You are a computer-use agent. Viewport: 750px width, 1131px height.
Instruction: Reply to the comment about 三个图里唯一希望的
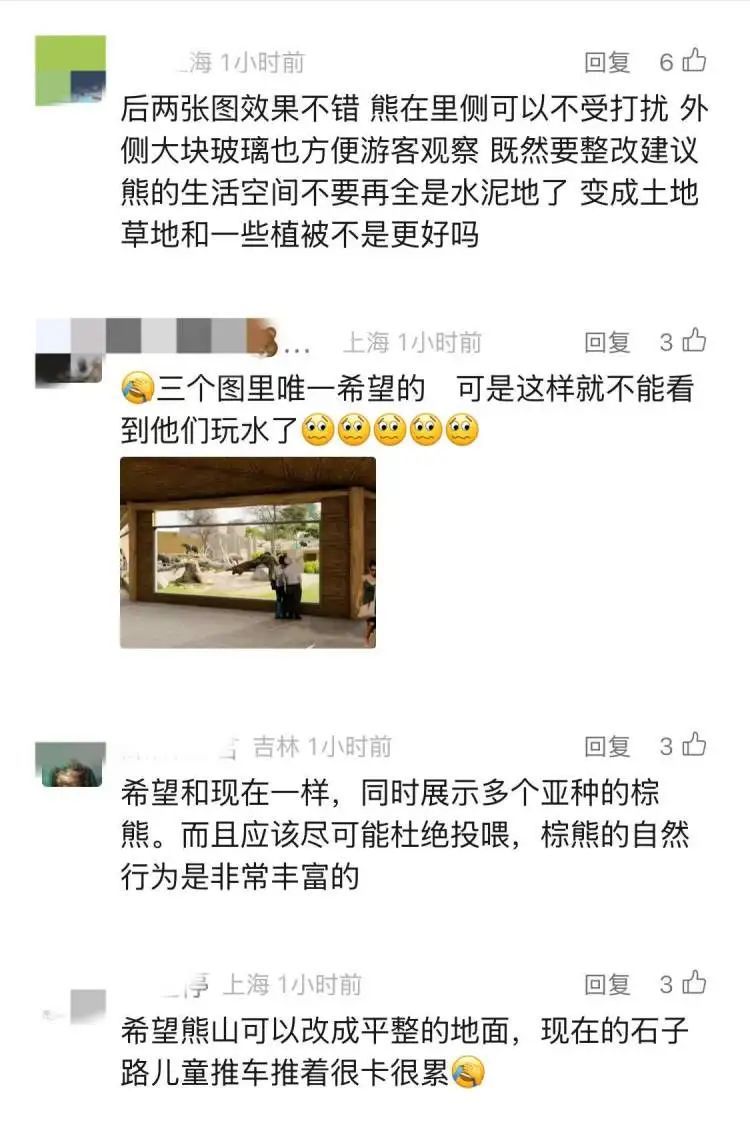click(607, 343)
